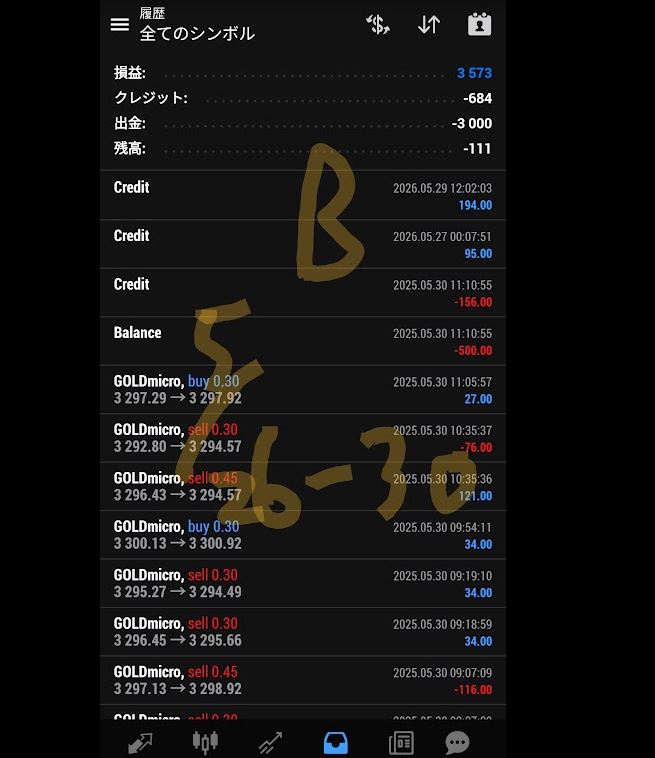Viewport: 655px width, 758px height.
Task: Open the hamburger drawer menu
Action: click(120, 25)
